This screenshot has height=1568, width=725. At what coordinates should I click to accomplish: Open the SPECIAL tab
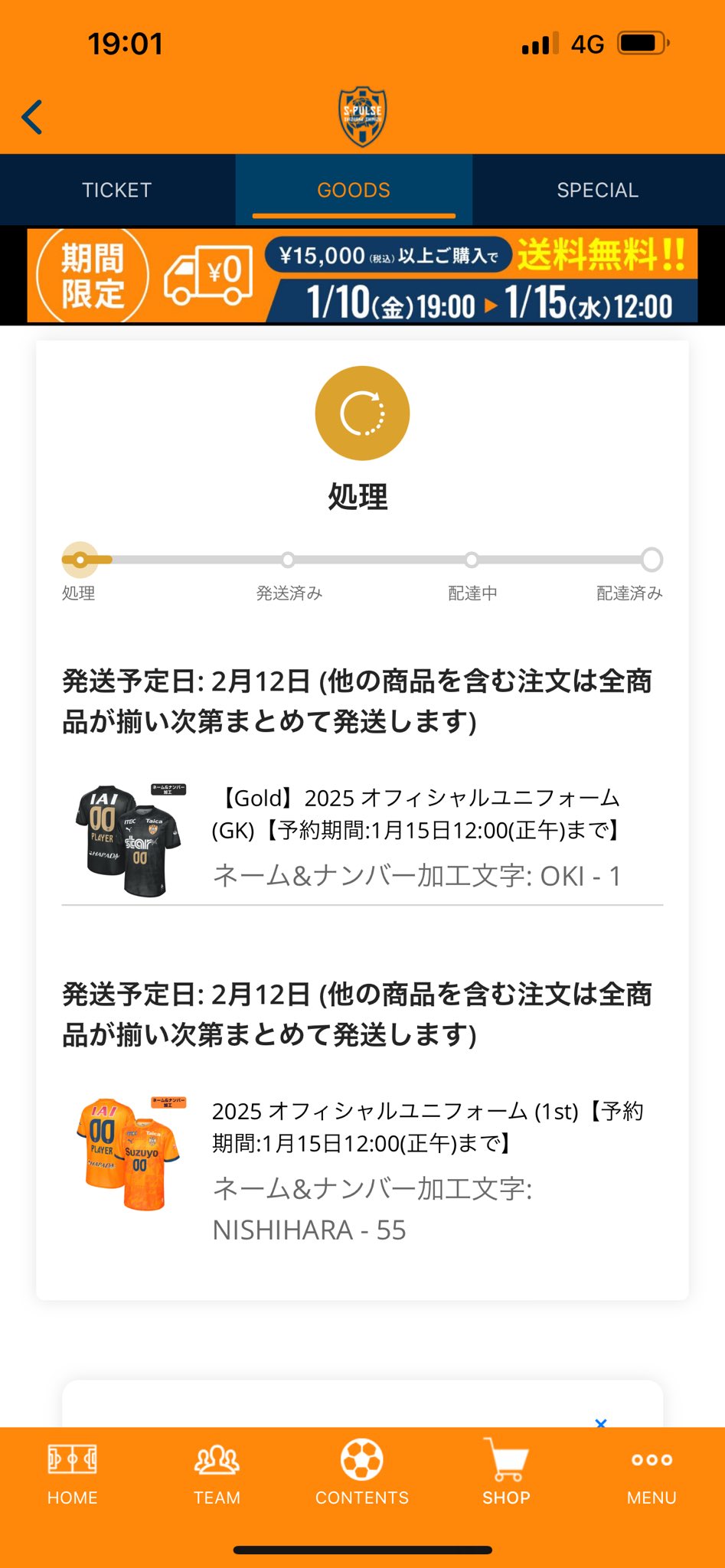pos(597,190)
